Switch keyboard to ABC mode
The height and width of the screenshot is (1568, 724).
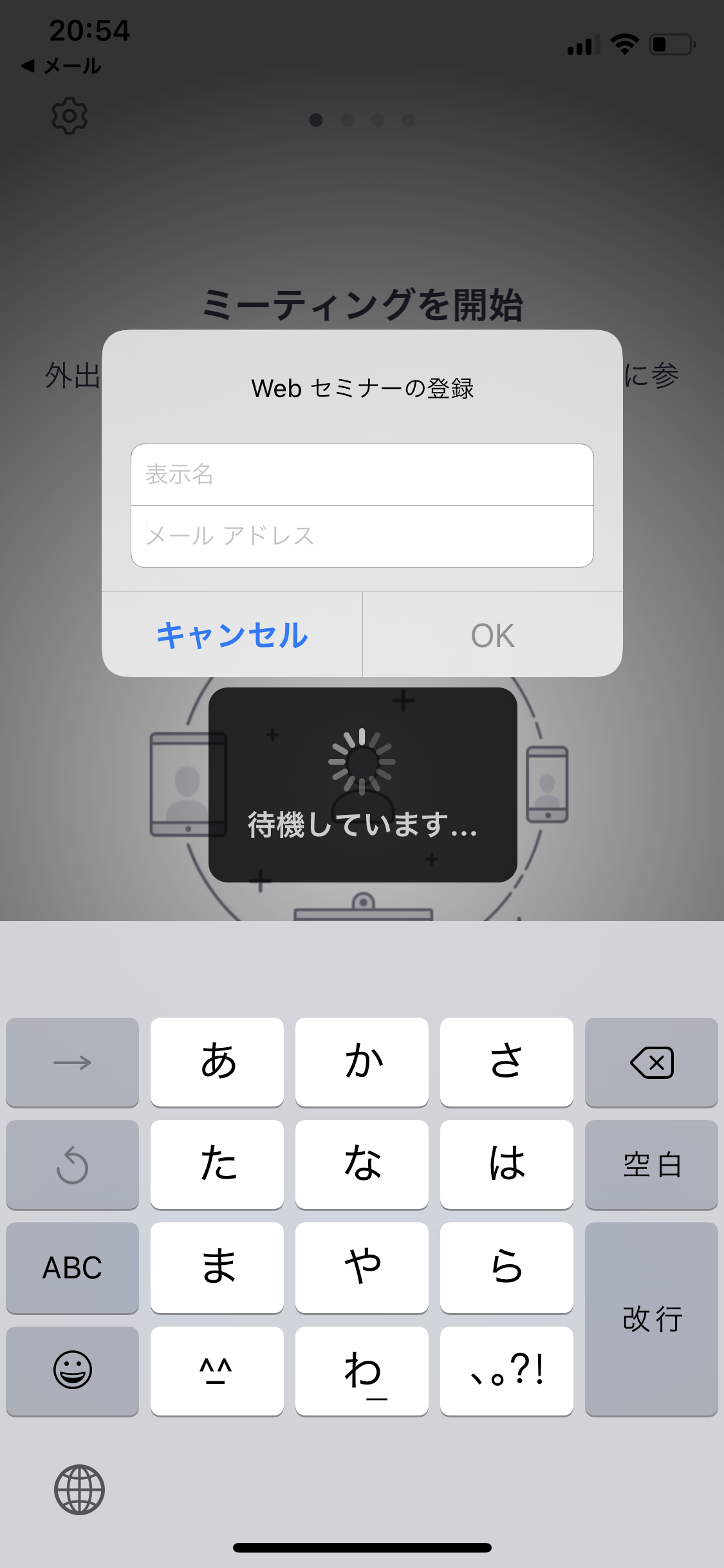72,1268
